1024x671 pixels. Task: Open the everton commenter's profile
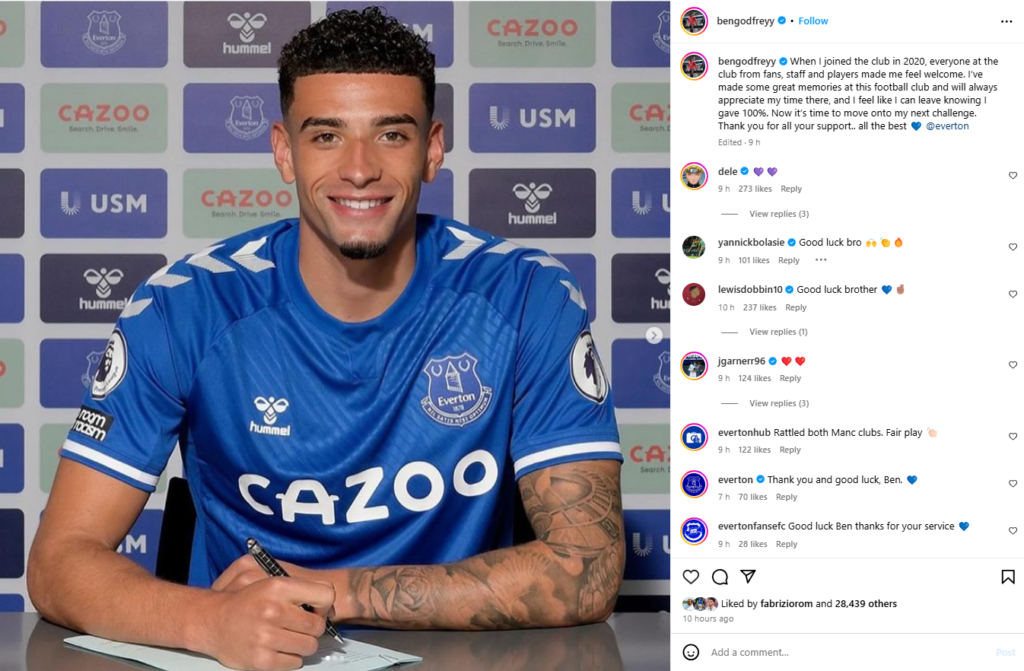click(x=735, y=480)
